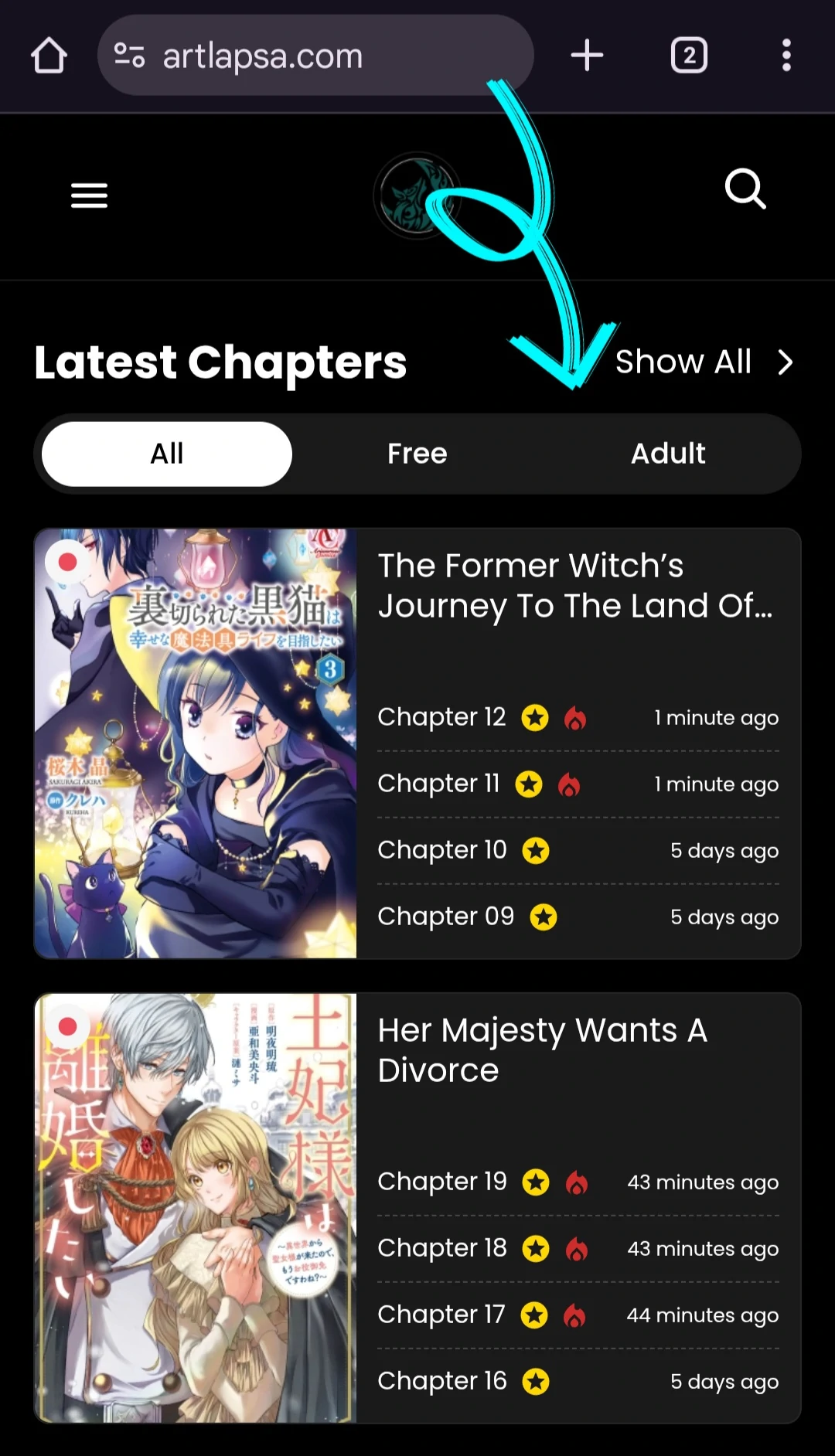Open Chapter 09 of Former Witch's Journey
The image size is (835, 1456).
point(578,917)
